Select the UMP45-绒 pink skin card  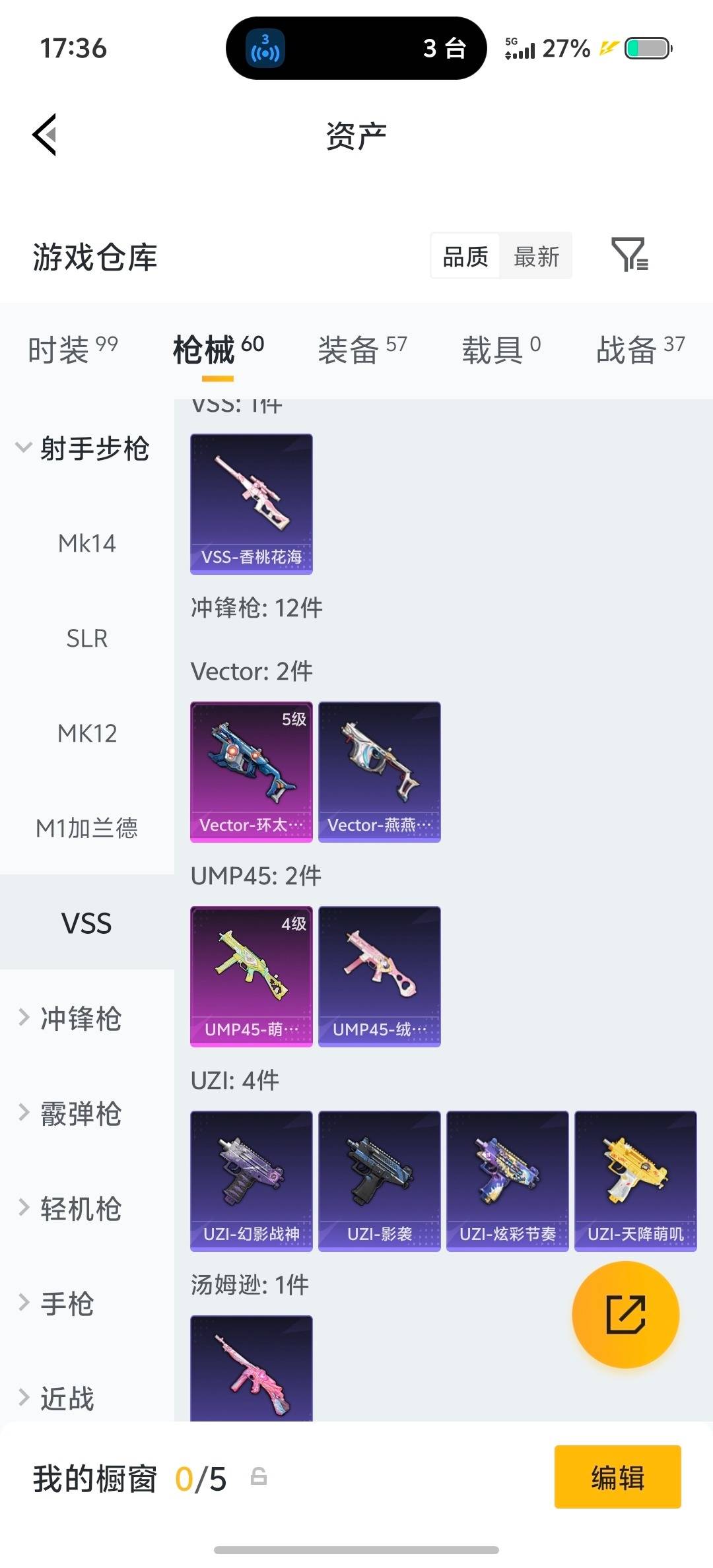tap(380, 977)
